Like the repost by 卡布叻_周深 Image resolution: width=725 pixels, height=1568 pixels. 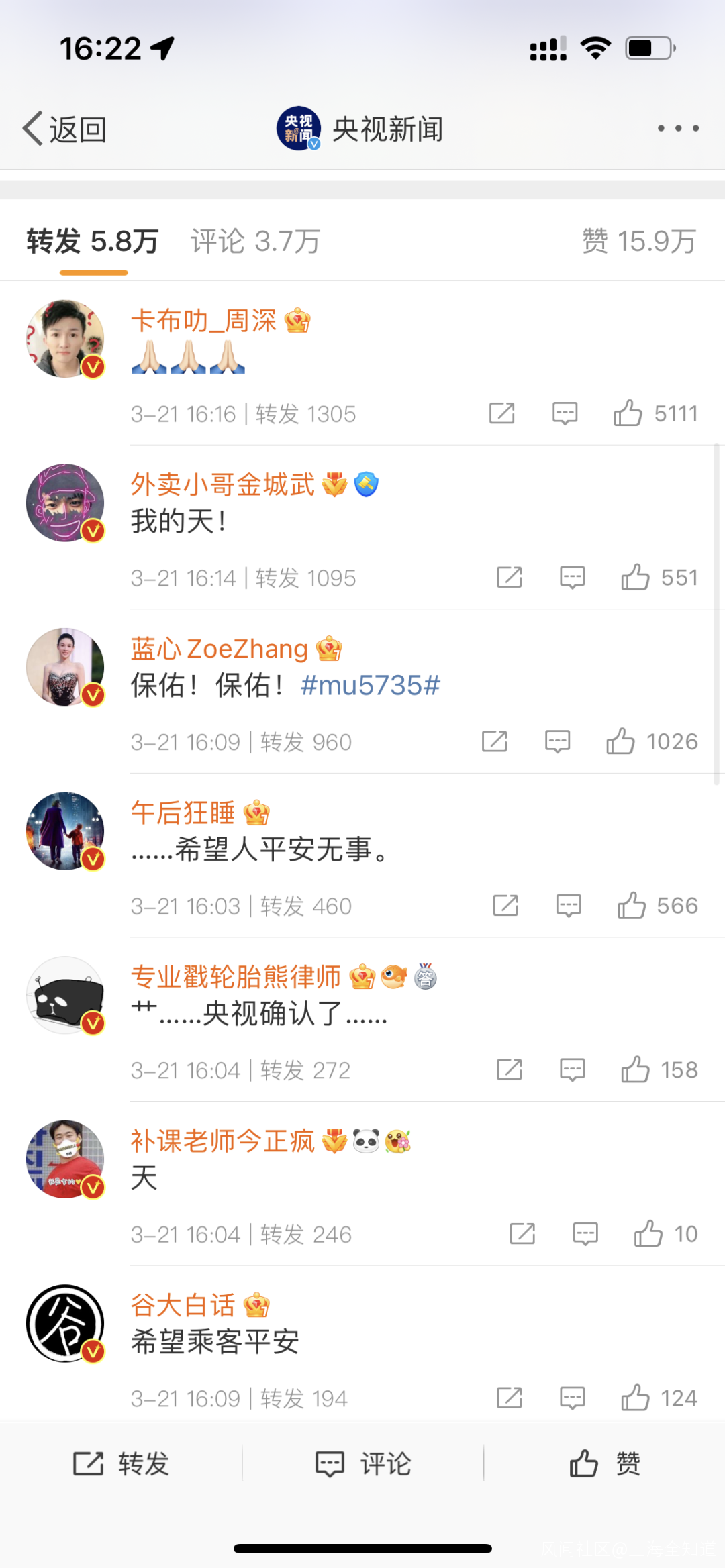[628, 413]
